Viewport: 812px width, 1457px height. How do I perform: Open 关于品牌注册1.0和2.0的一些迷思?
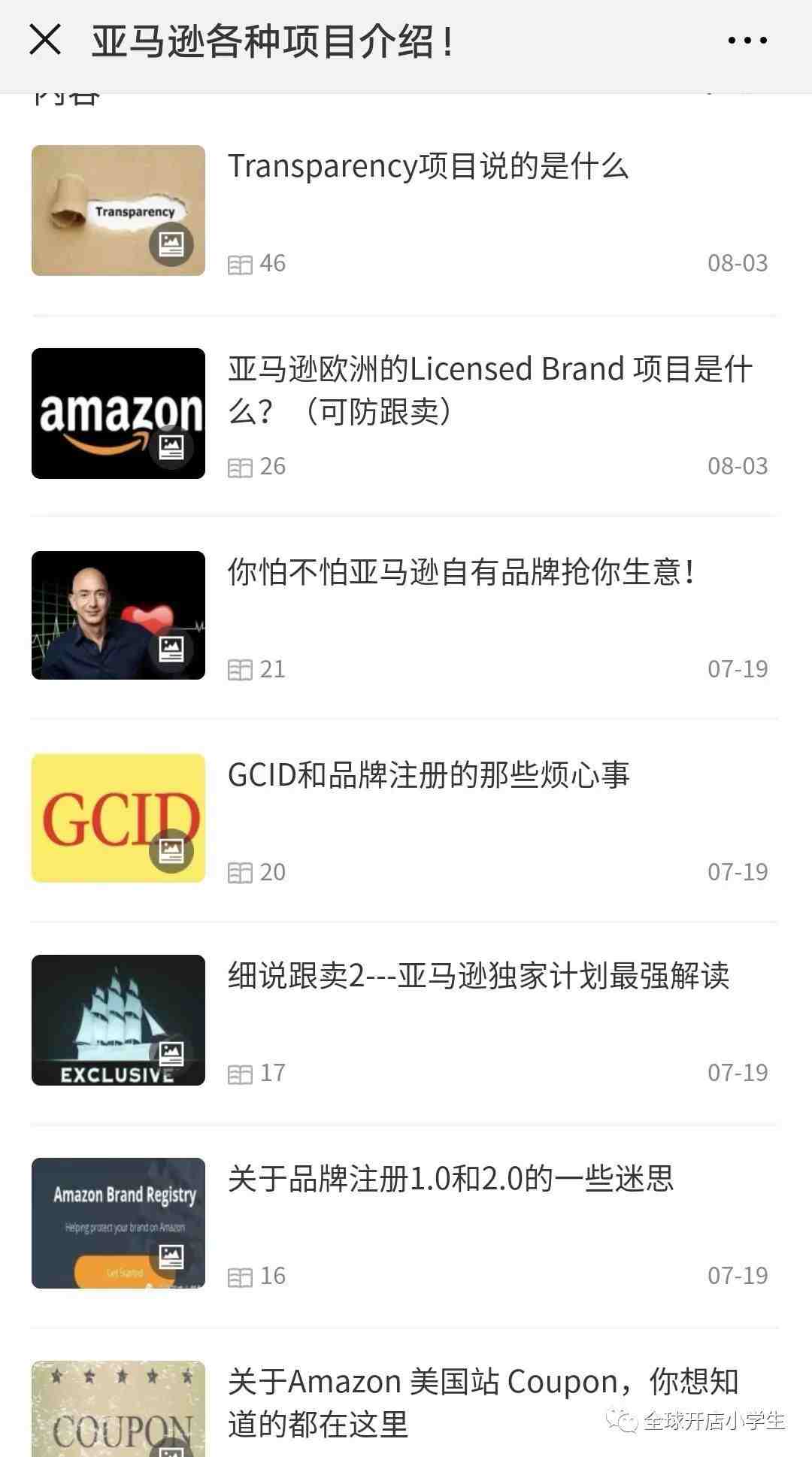(x=450, y=1180)
